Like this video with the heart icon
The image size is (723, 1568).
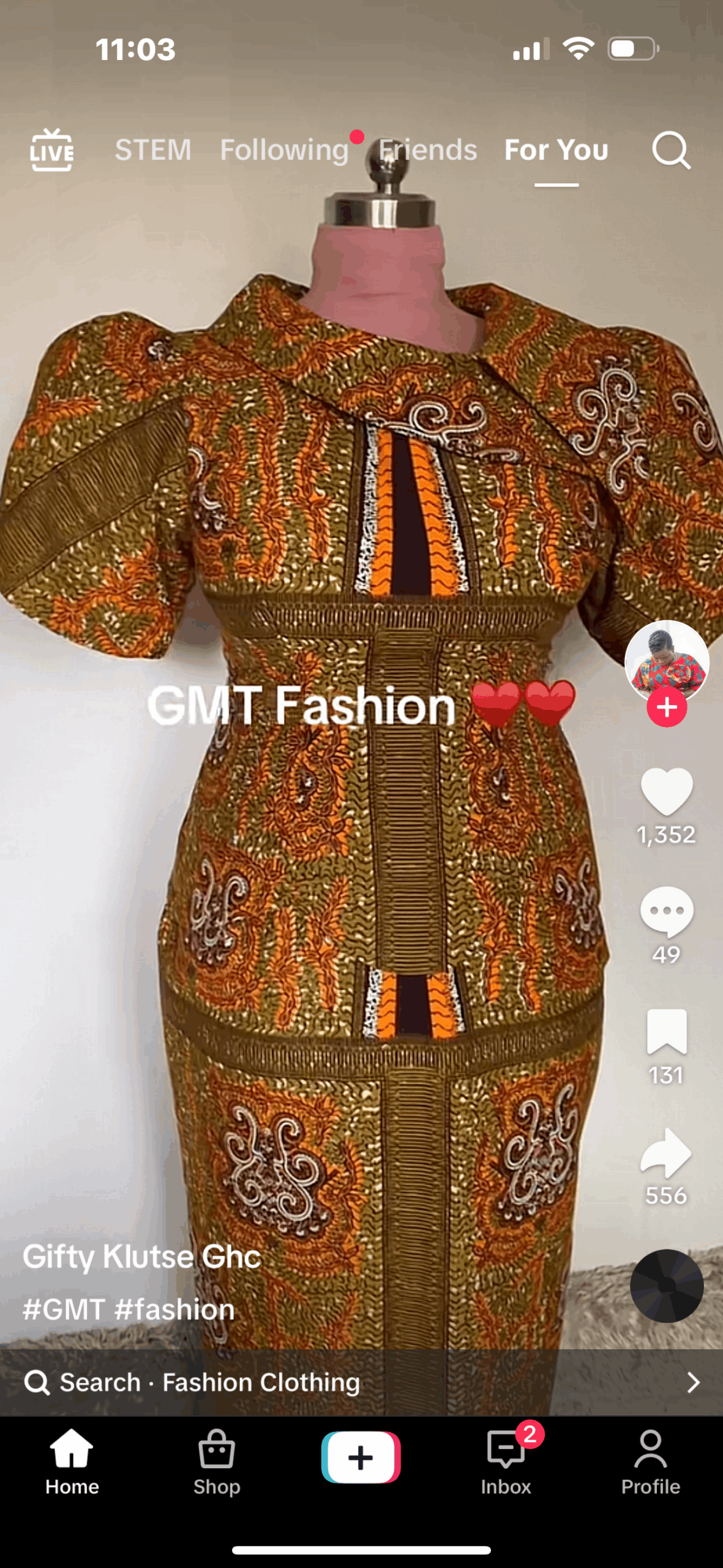(x=667, y=791)
